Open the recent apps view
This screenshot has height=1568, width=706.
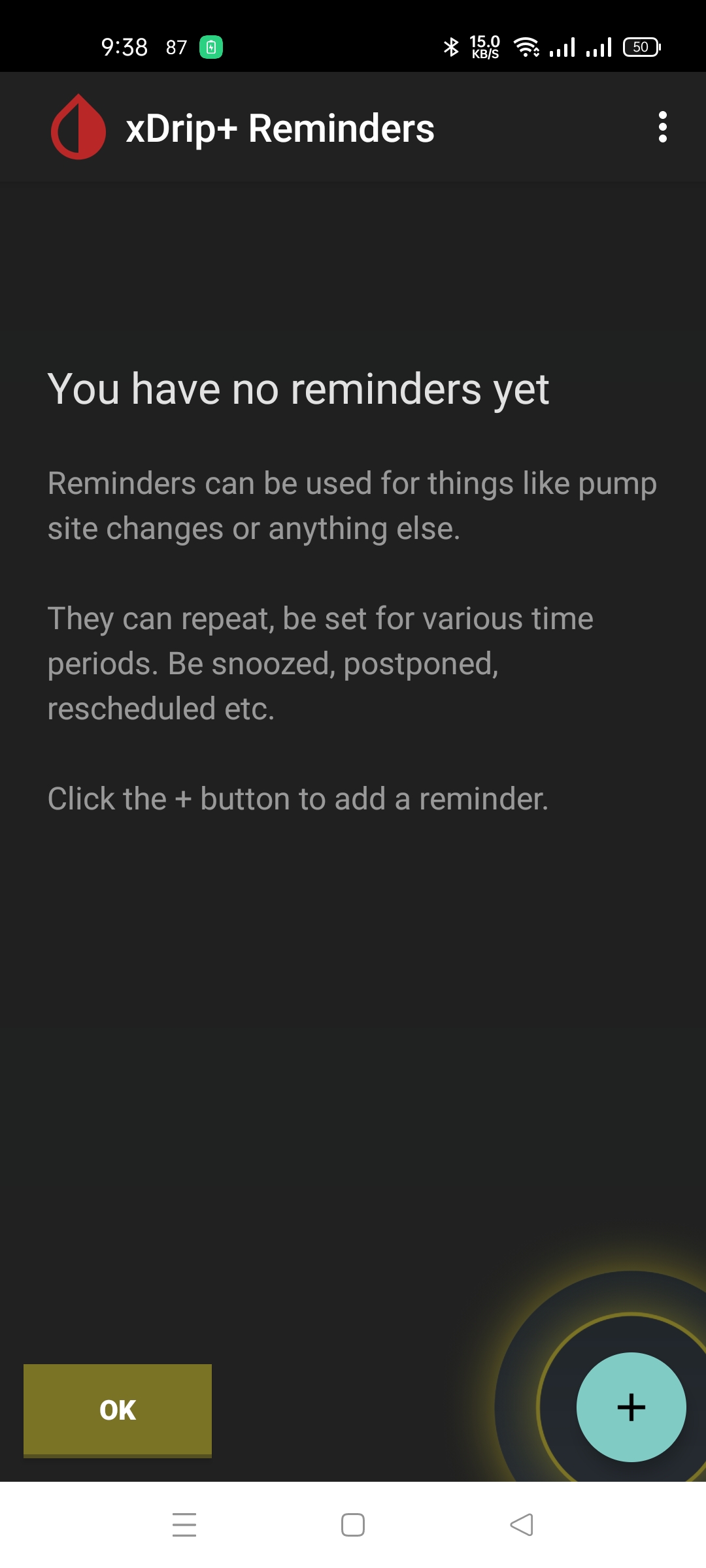[184, 1525]
